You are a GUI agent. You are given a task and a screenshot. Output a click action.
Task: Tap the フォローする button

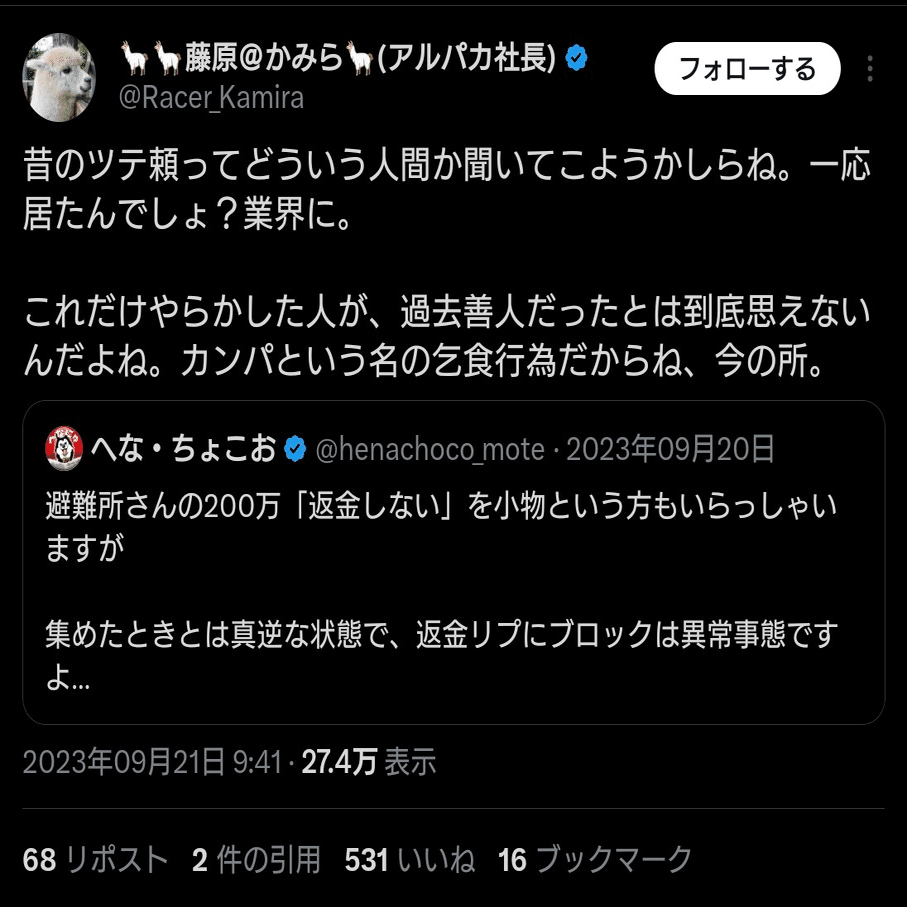746,69
